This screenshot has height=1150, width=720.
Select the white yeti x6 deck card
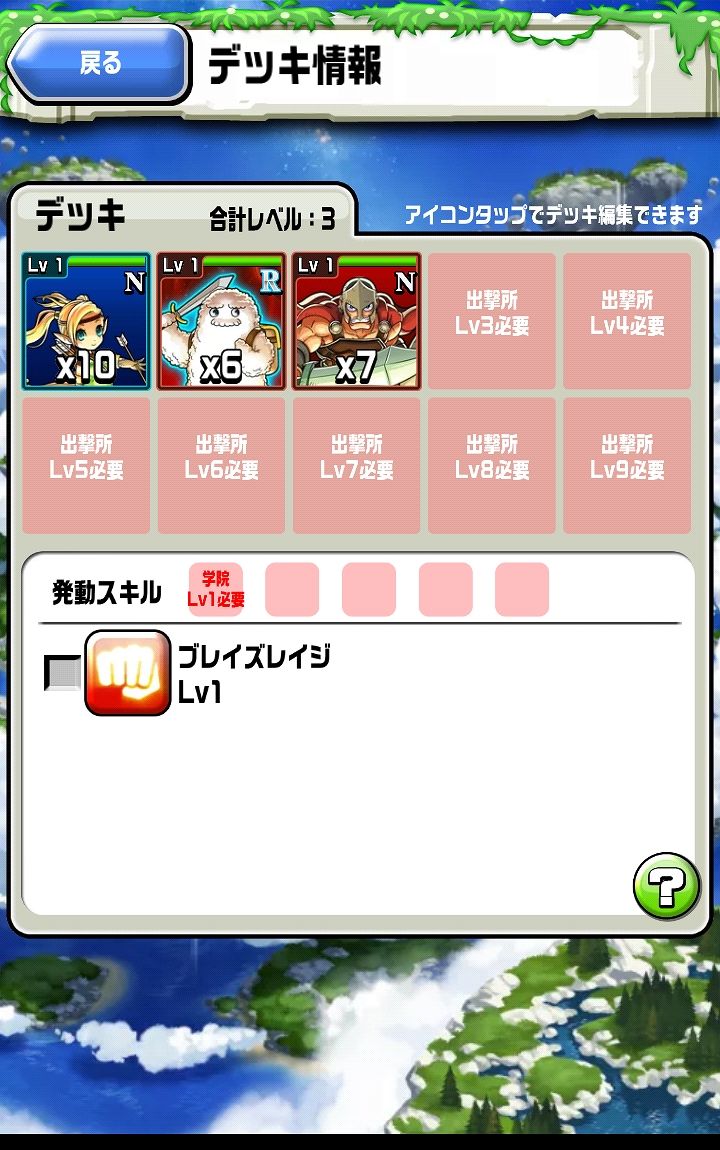pos(221,320)
